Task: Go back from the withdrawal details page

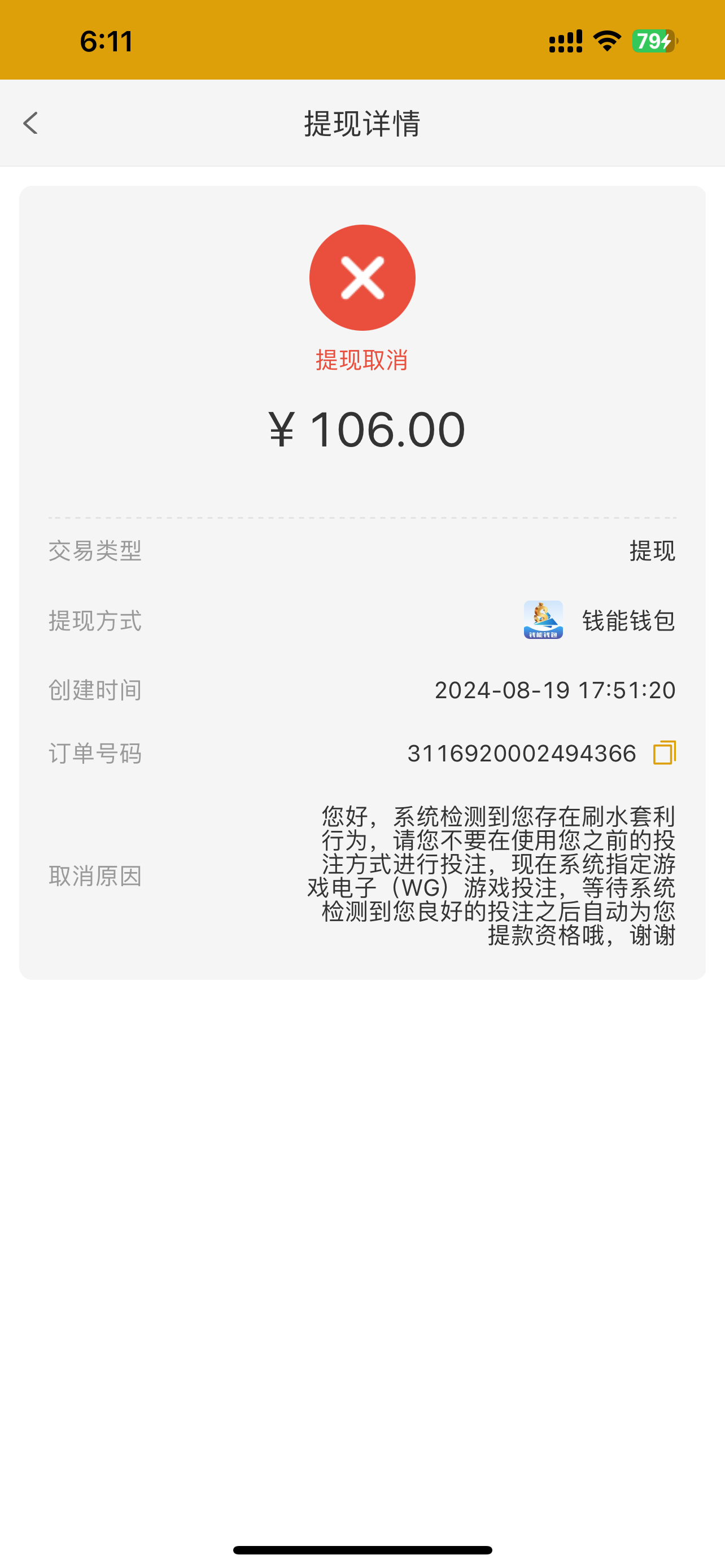Action: point(30,123)
